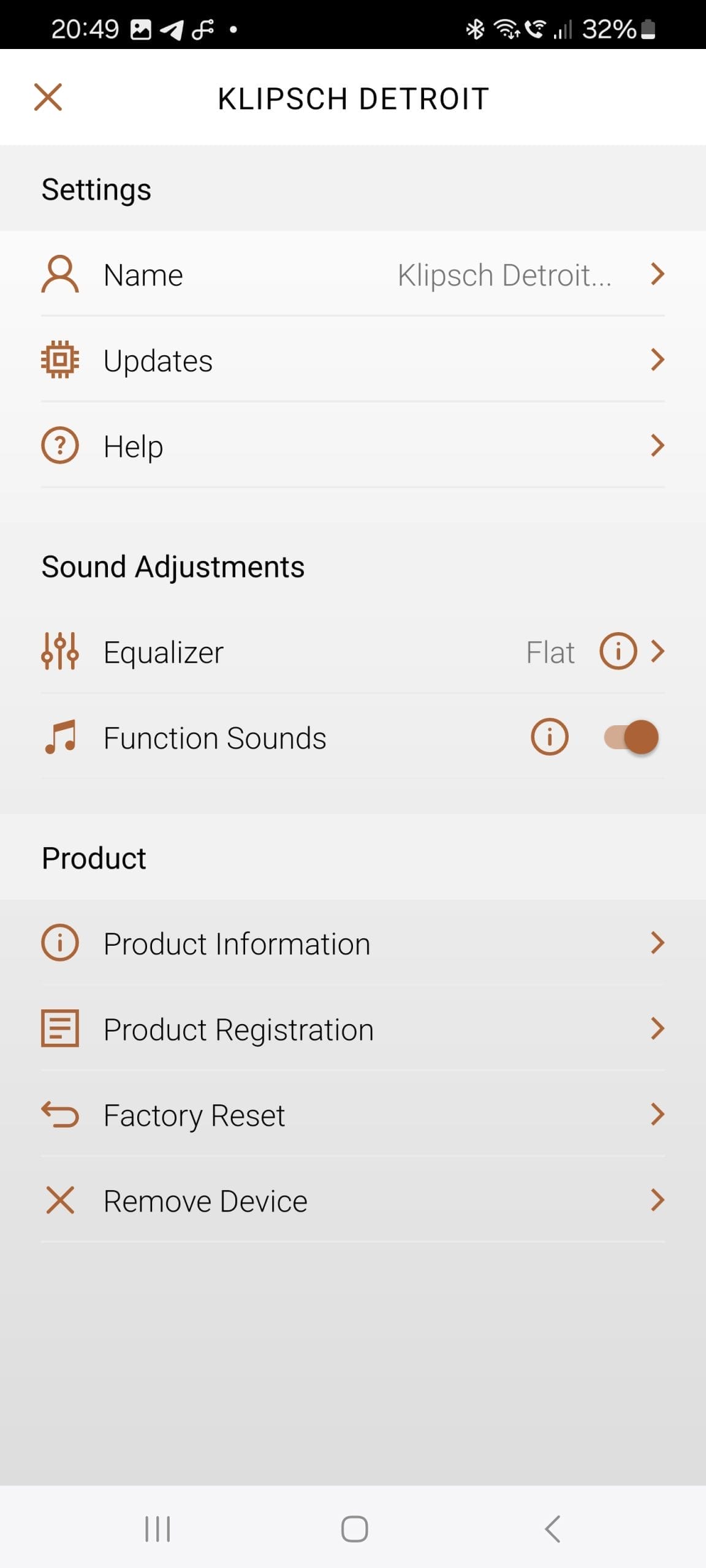Open the Equalizer settings

[x=353, y=652]
